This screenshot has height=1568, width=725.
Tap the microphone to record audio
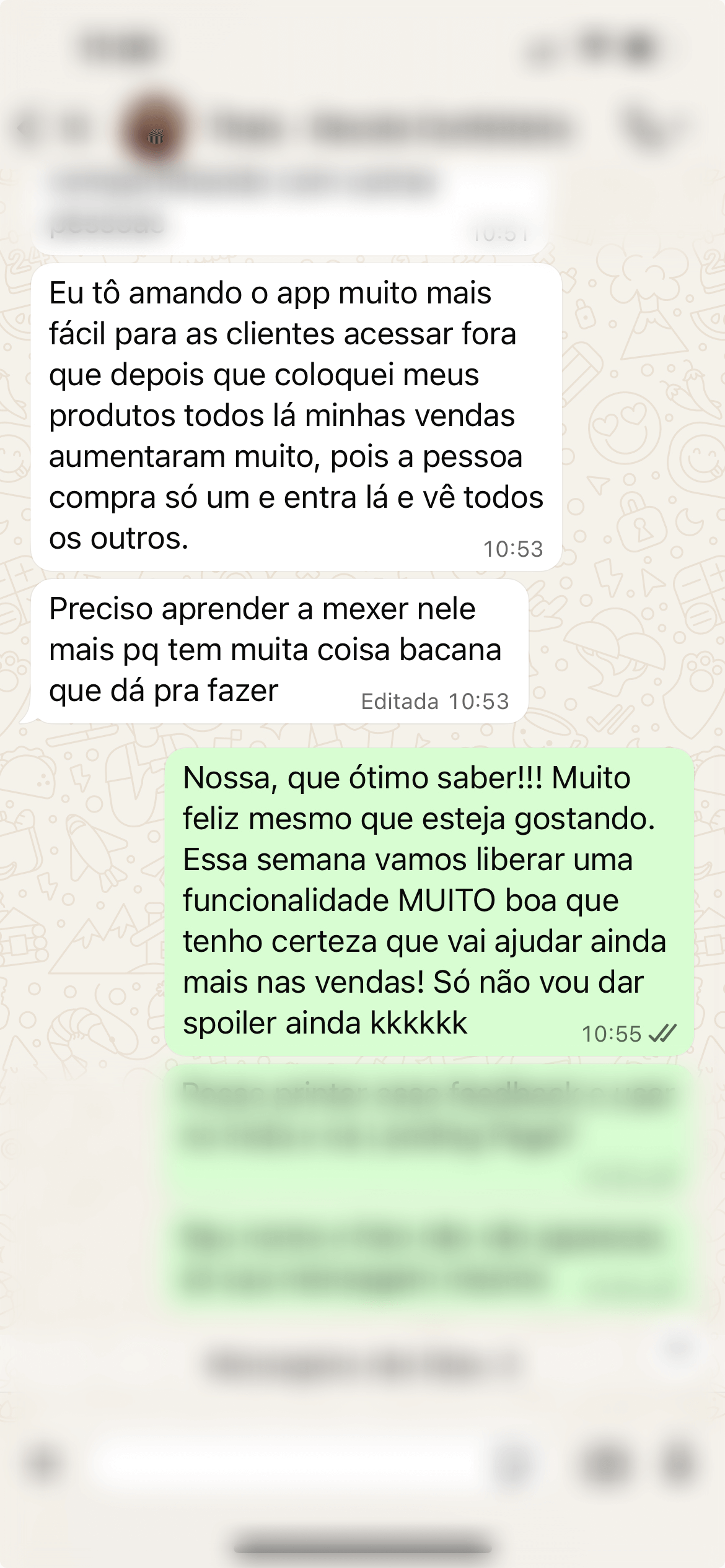pyautogui.click(x=679, y=1465)
